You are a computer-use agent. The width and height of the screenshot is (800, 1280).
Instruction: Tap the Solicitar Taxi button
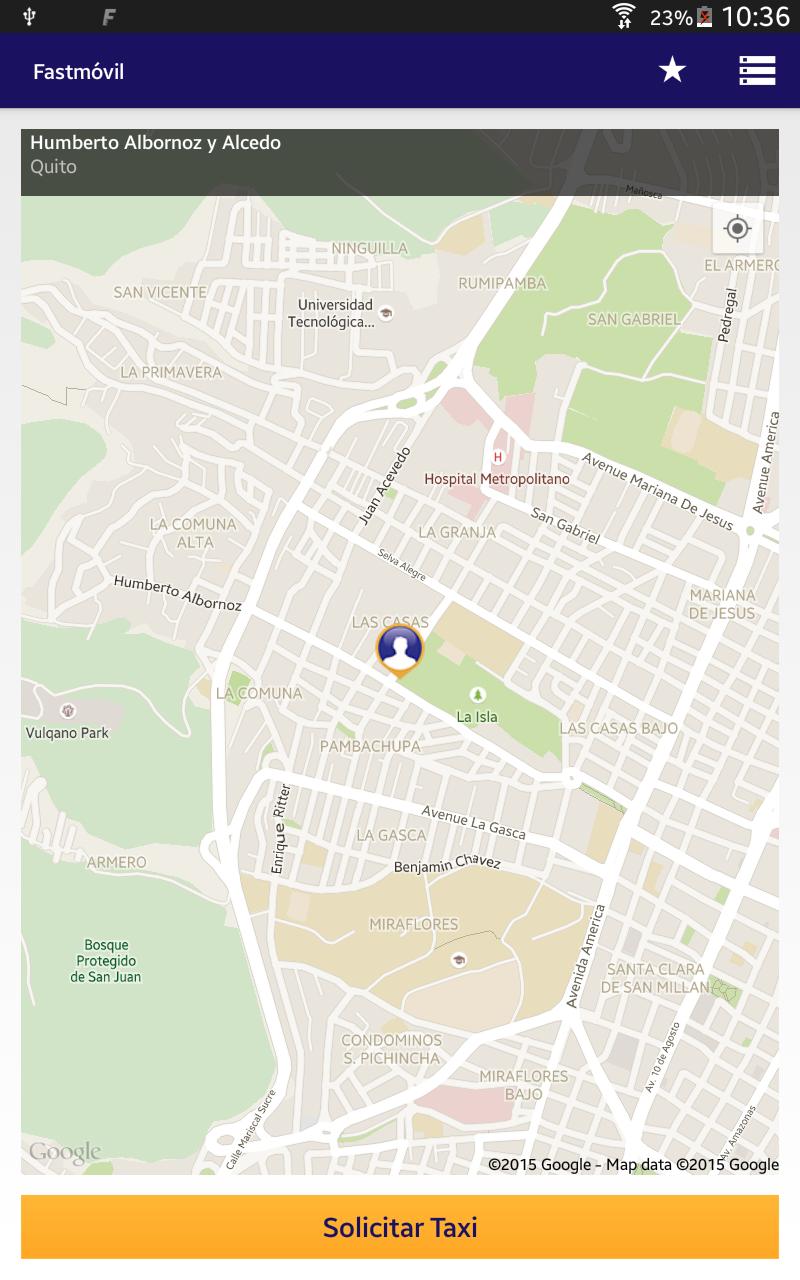[x=400, y=1227]
